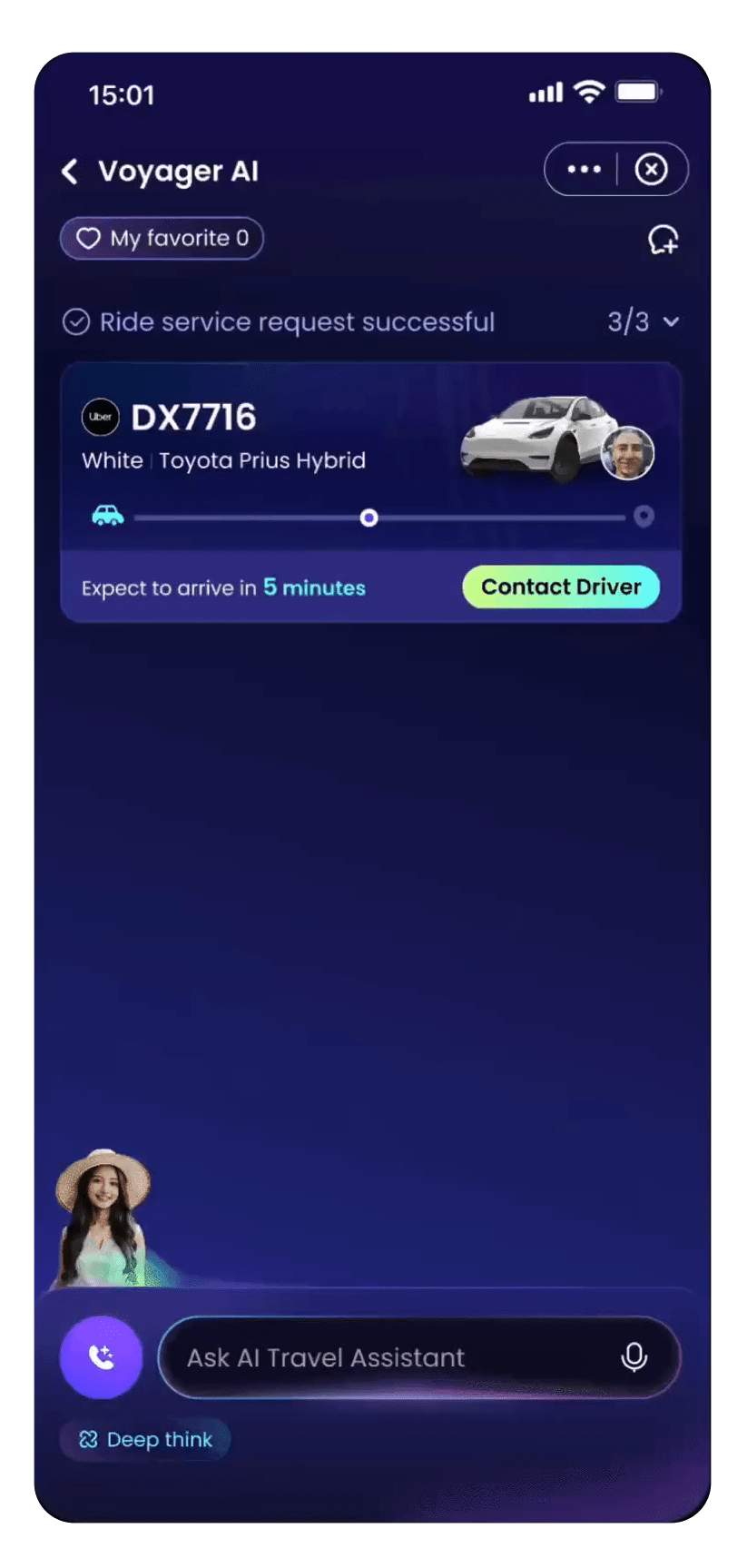
Task: Start a voice call with AI assistant
Action: pyautogui.click(x=101, y=1356)
